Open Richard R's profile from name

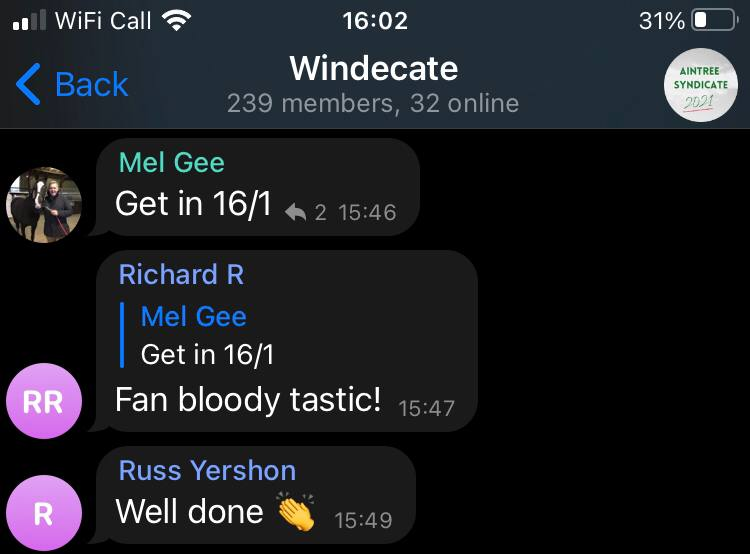(181, 274)
